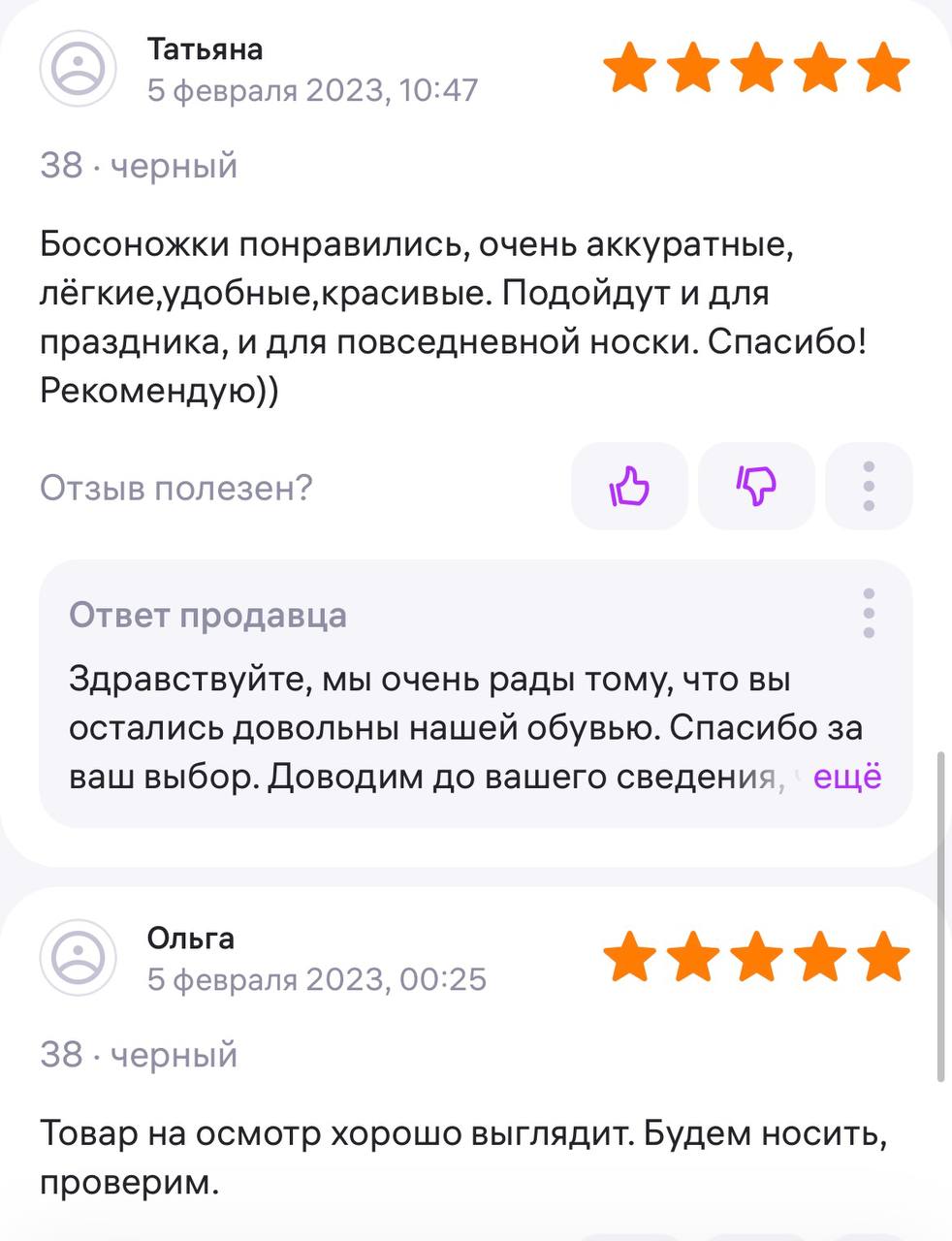Dislike Татьяна's review with thumbs down
The image size is (952, 1241).
point(756,486)
